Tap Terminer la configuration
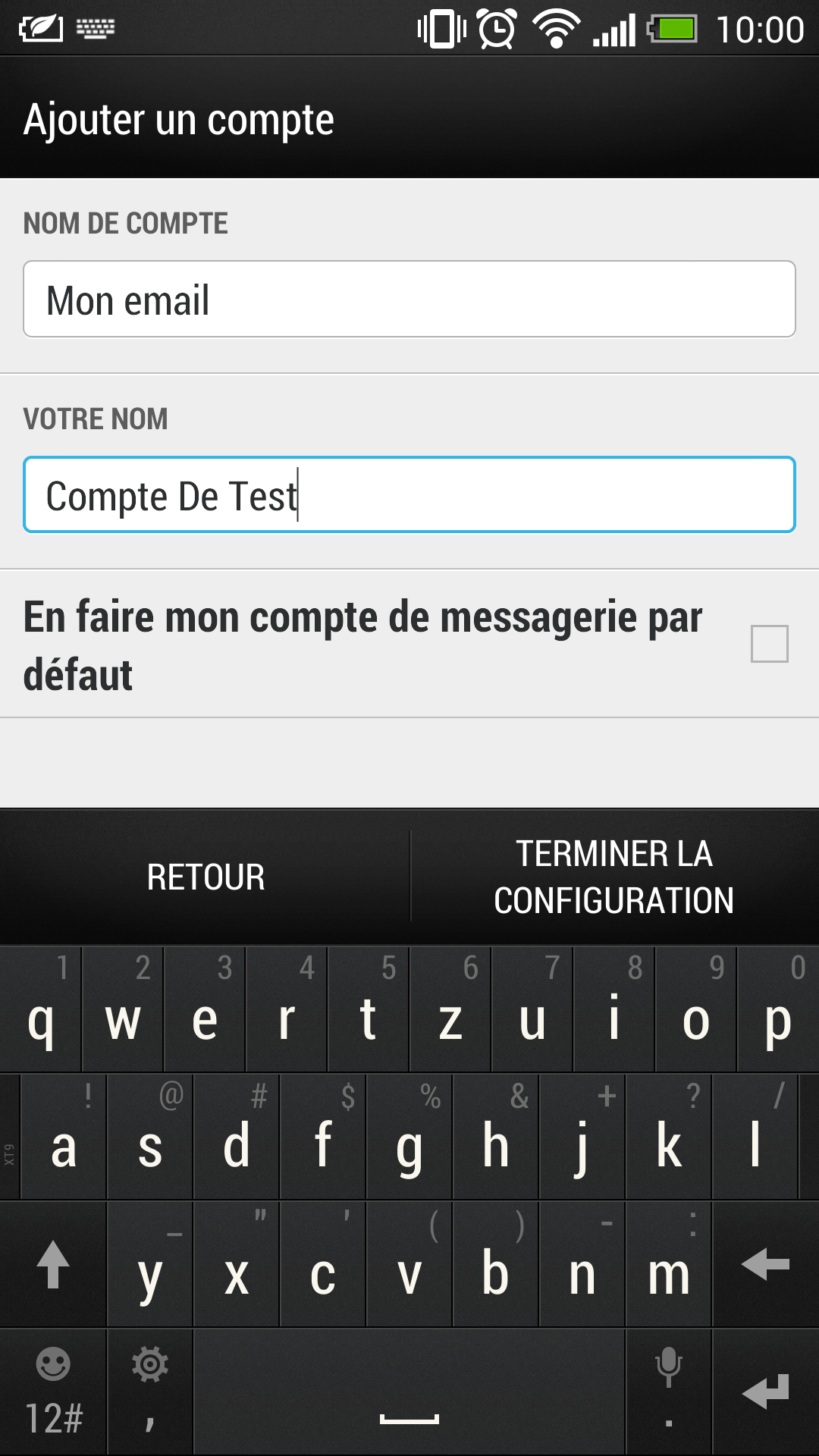The image size is (819, 1456). pos(614,877)
